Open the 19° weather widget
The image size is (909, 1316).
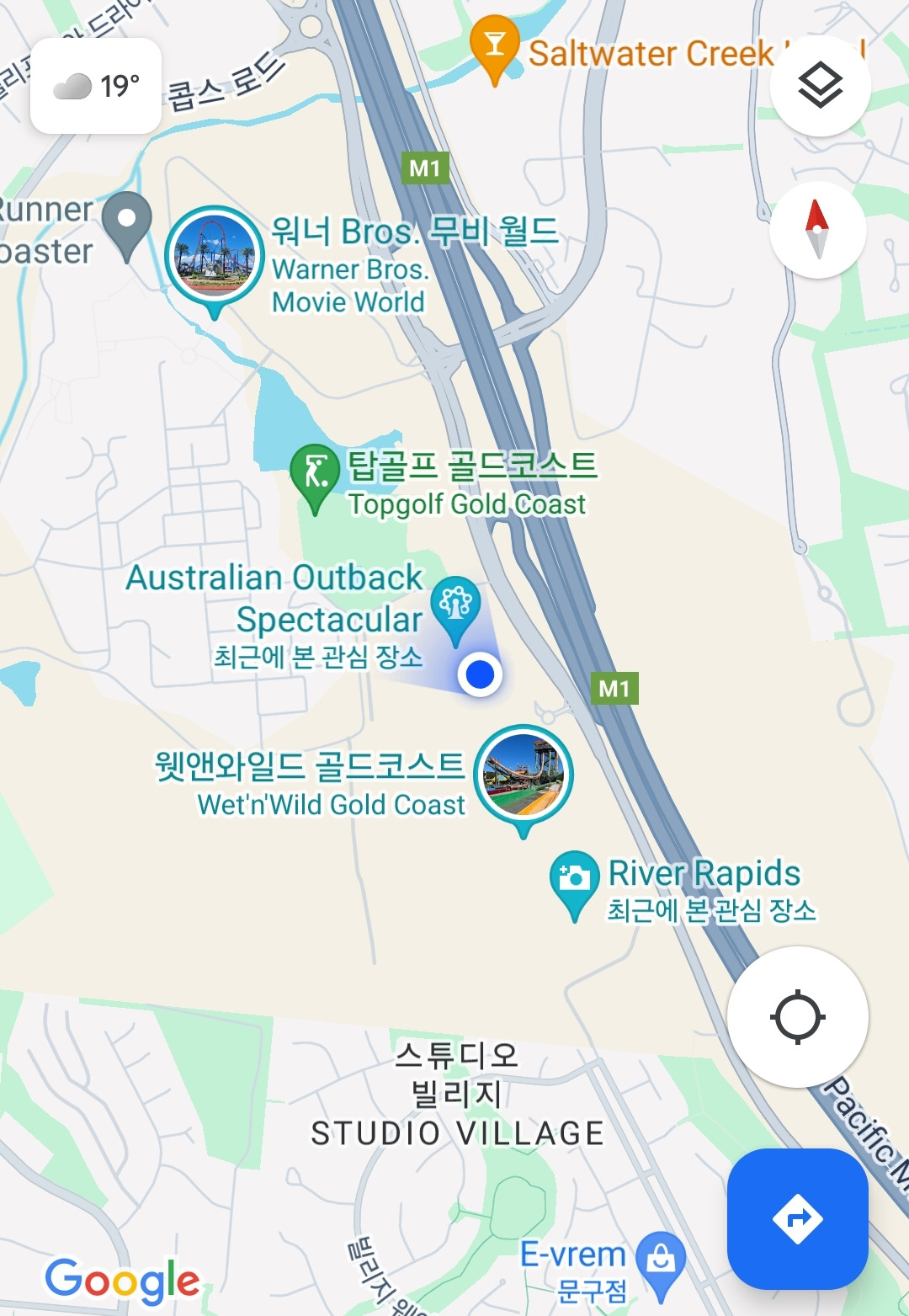coord(96,86)
